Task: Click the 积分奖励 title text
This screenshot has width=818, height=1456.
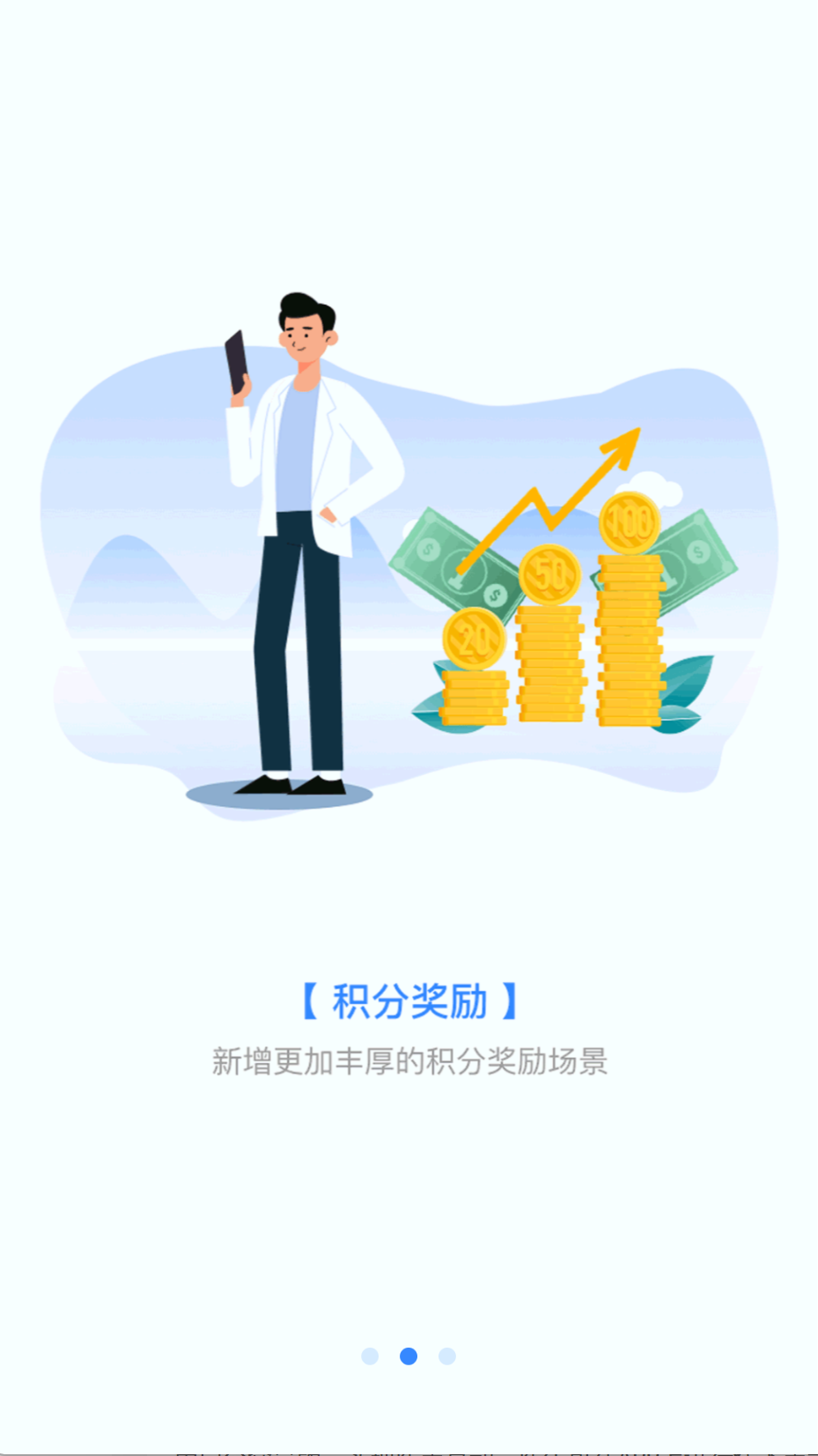Action: pyautogui.click(x=409, y=1002)
